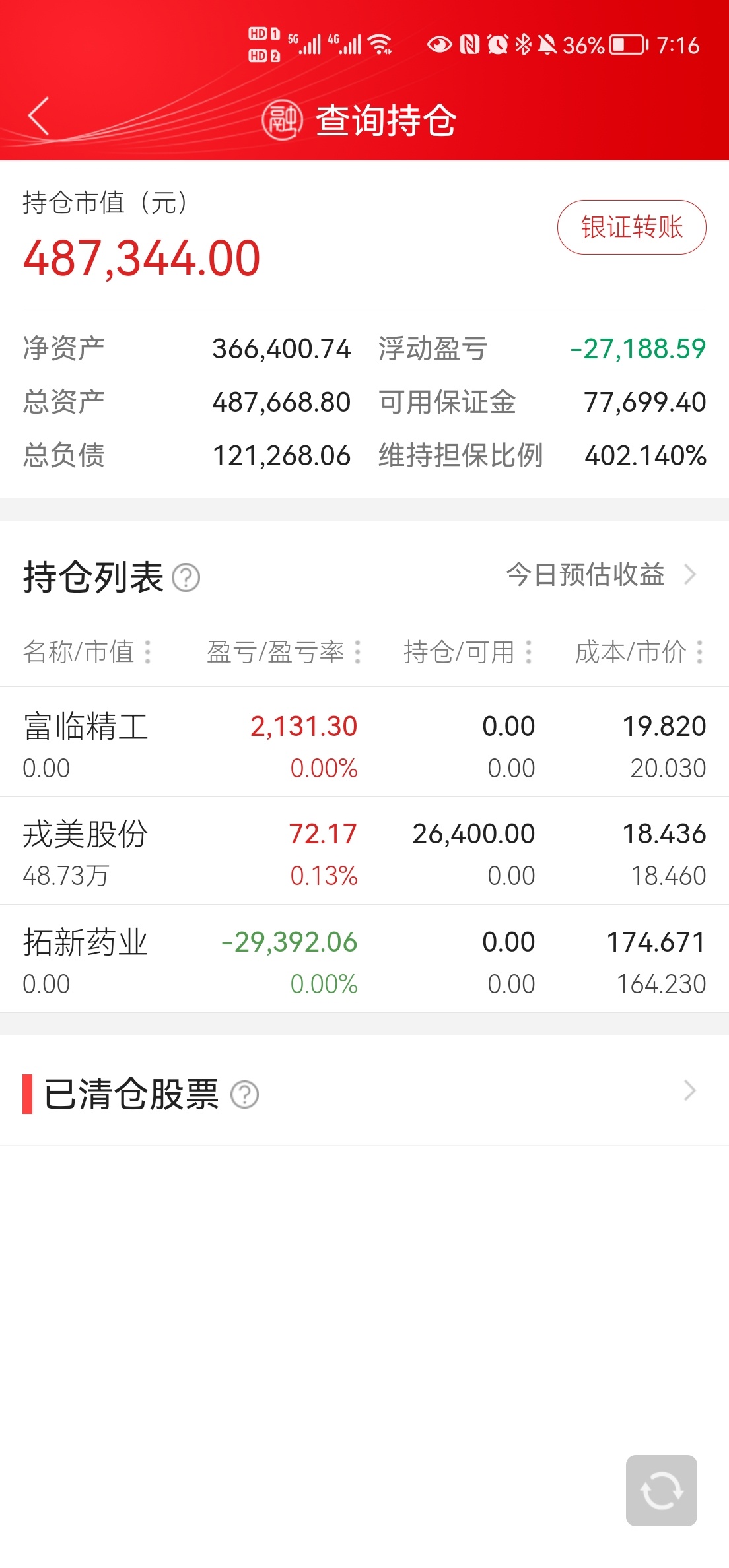Sort by 名称/市值 column

point(87,652)
